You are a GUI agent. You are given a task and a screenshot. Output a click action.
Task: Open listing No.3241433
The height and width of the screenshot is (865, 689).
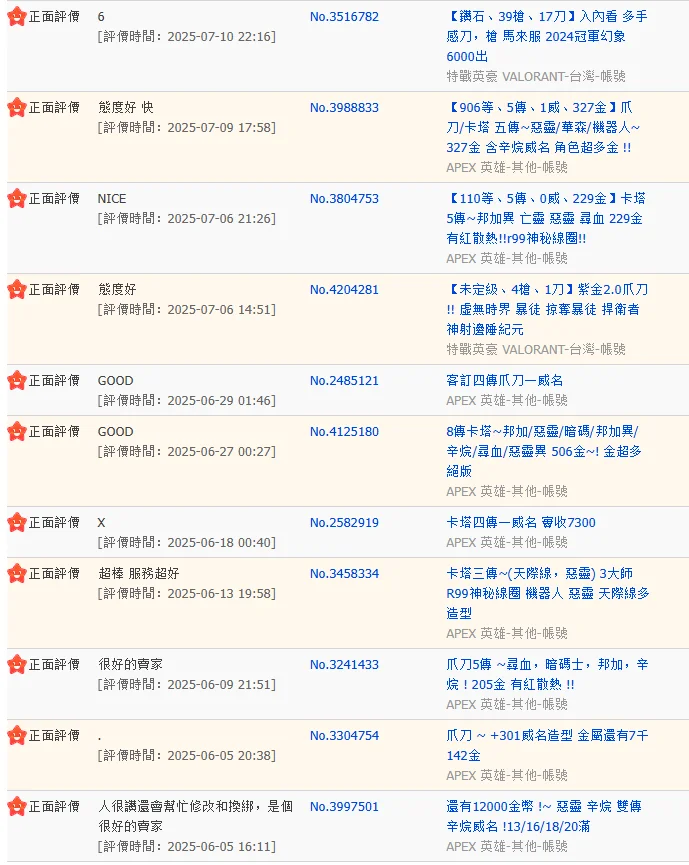344,665
